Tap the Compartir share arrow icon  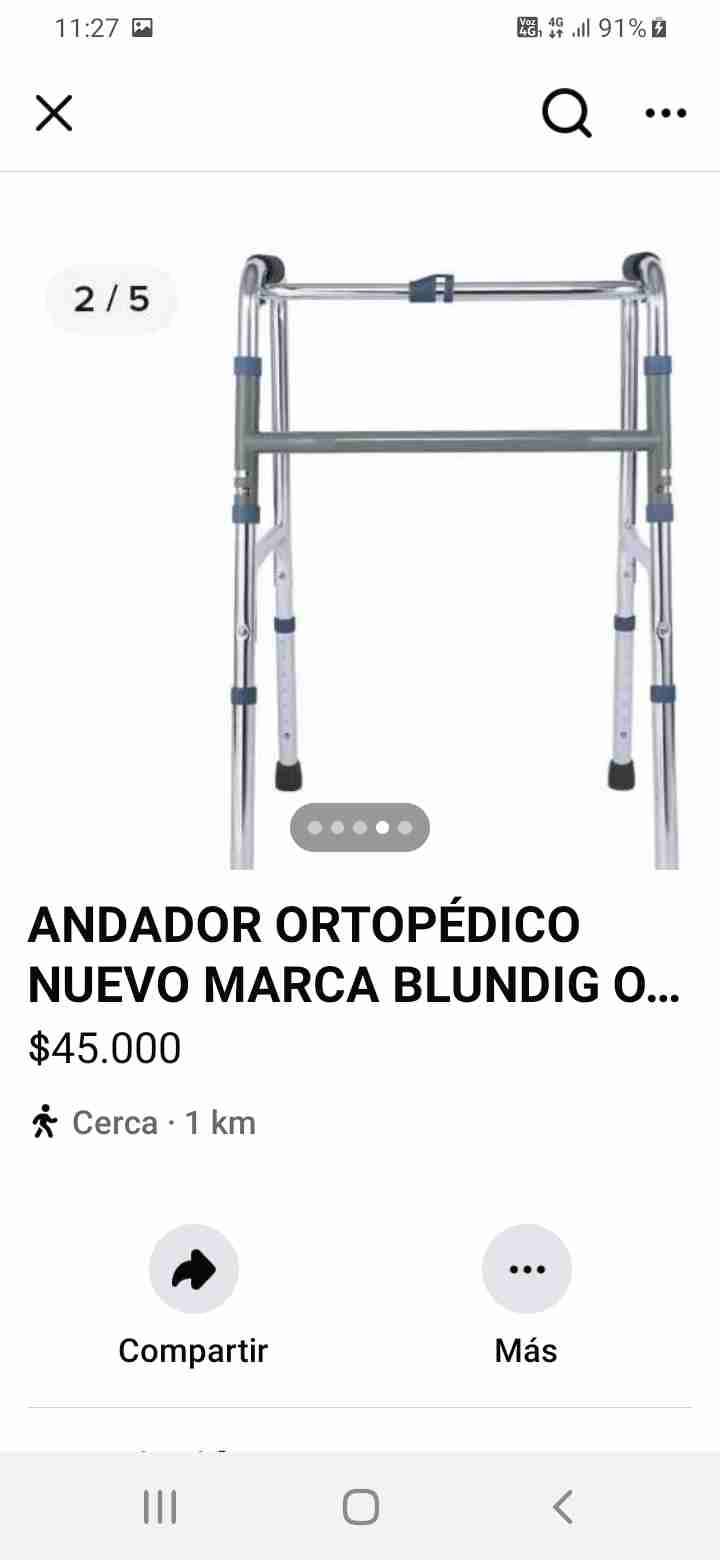click(x=193, y=1268)
